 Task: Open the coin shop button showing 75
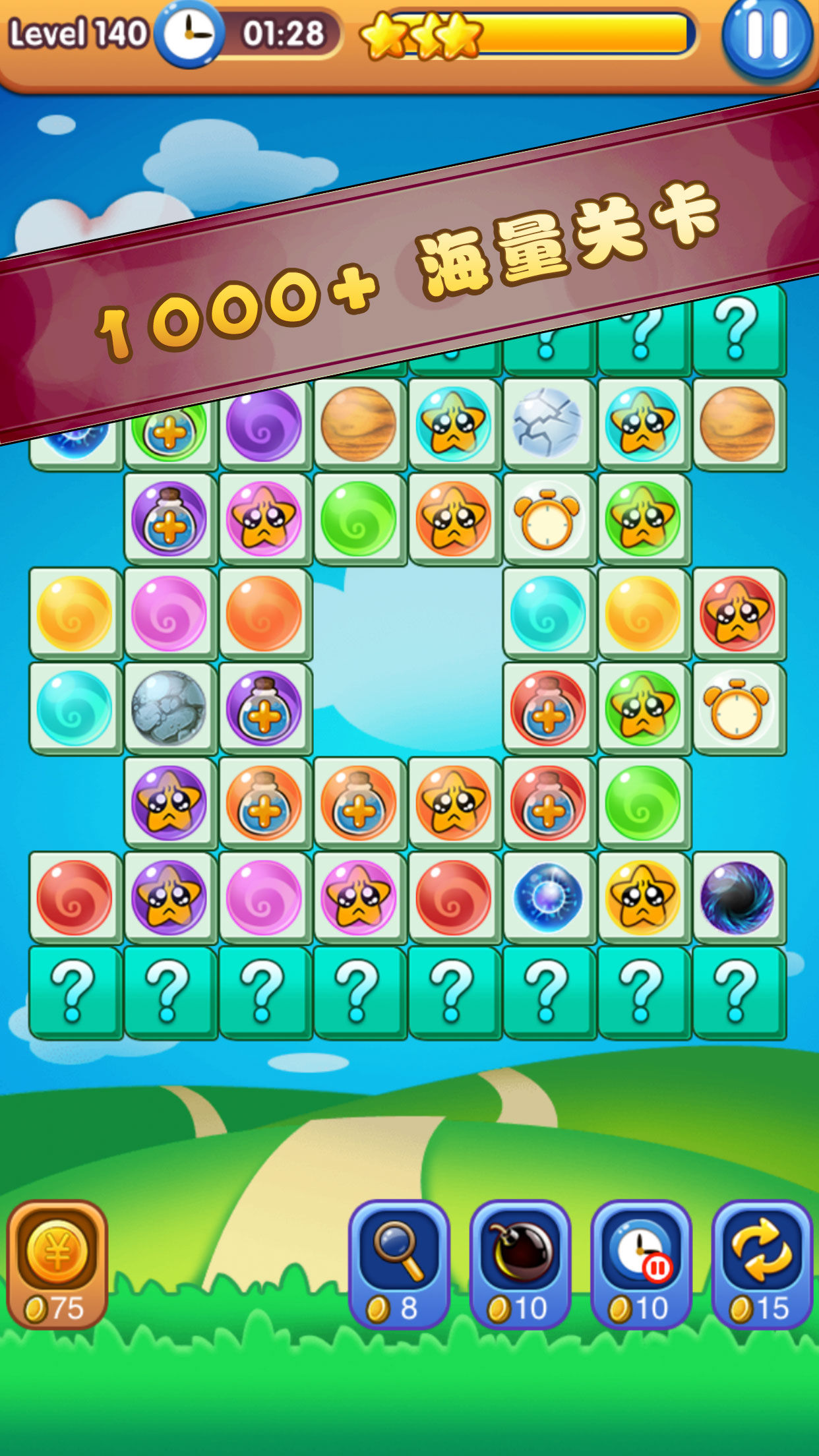point(57,1263)
